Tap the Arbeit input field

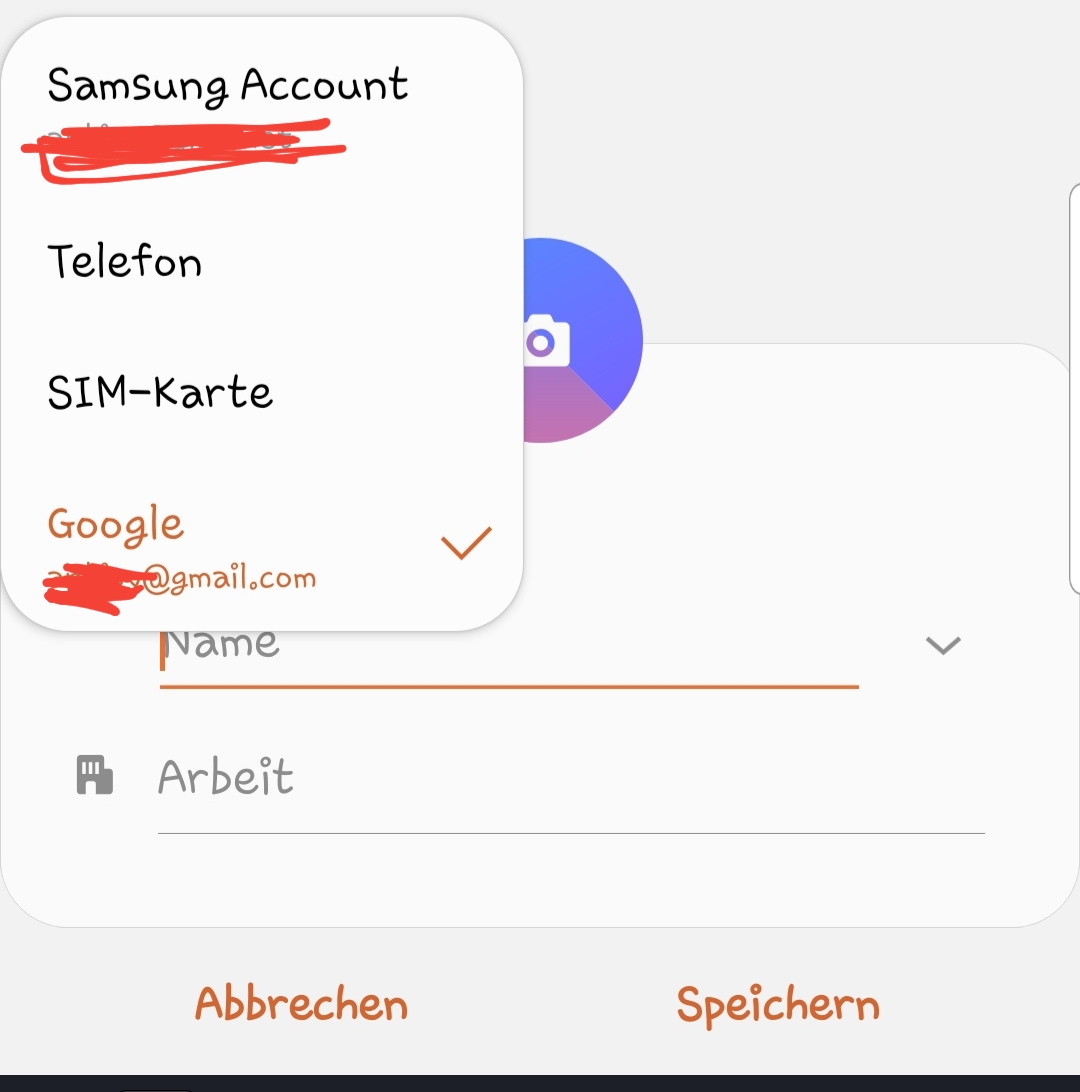point(570,778)
